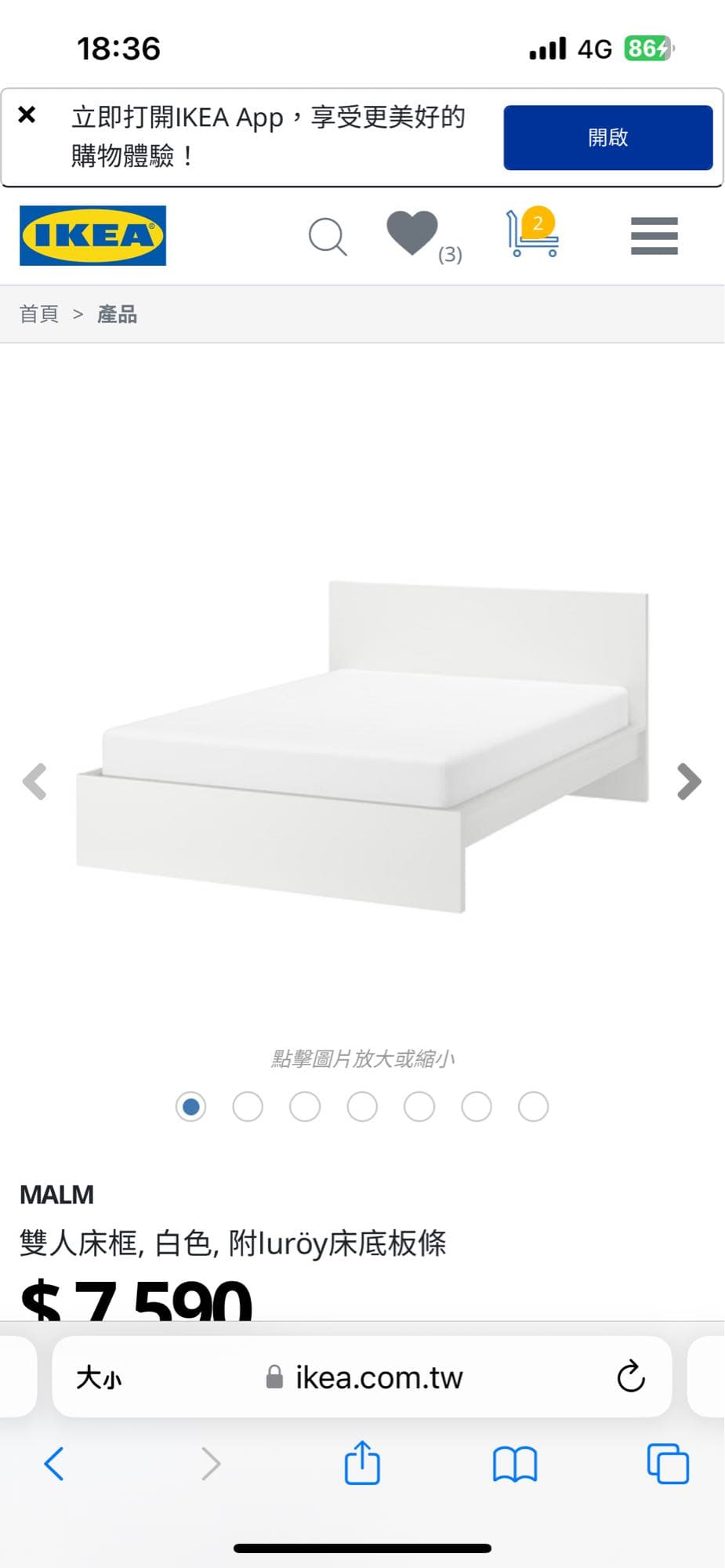Open the Safari tabs overview
725x1568 pixels.
pos(667,1463)
